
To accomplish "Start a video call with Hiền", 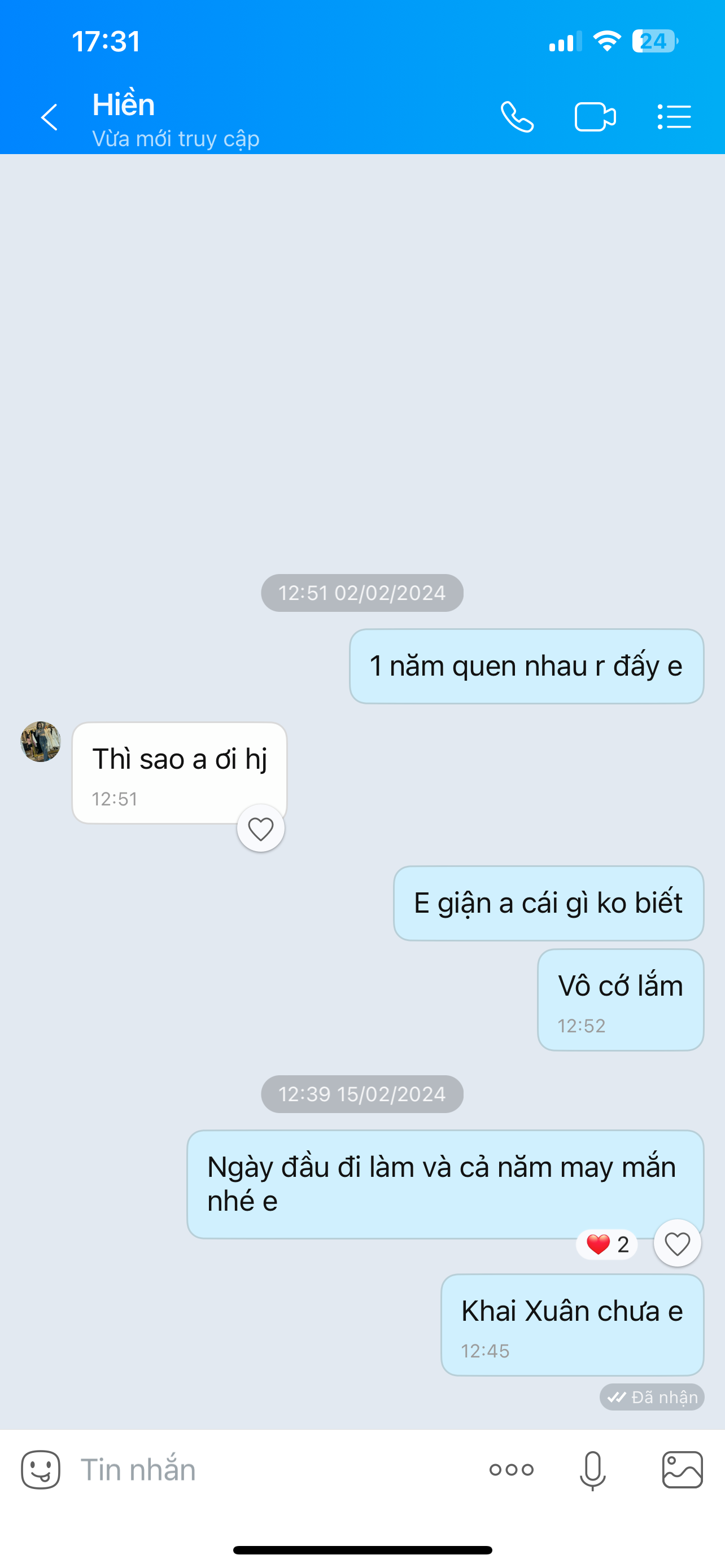I will point(595,117).
